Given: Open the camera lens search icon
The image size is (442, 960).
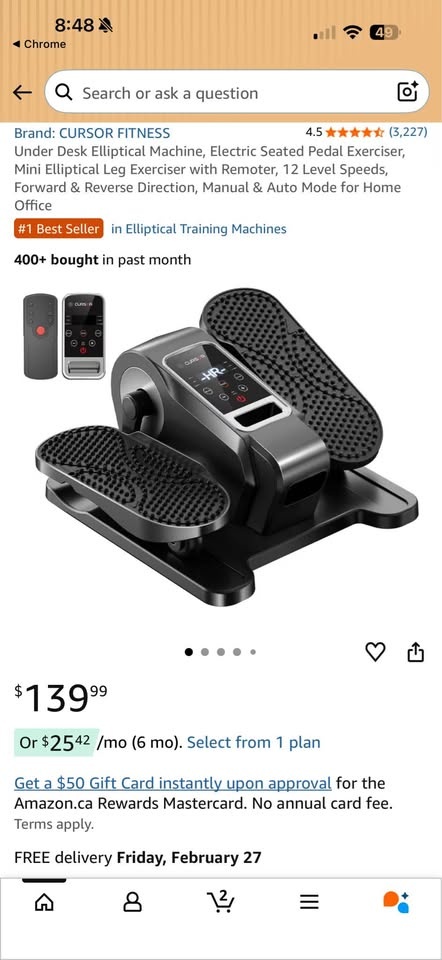Looking at the screenshot, I should tap(408, 92).
